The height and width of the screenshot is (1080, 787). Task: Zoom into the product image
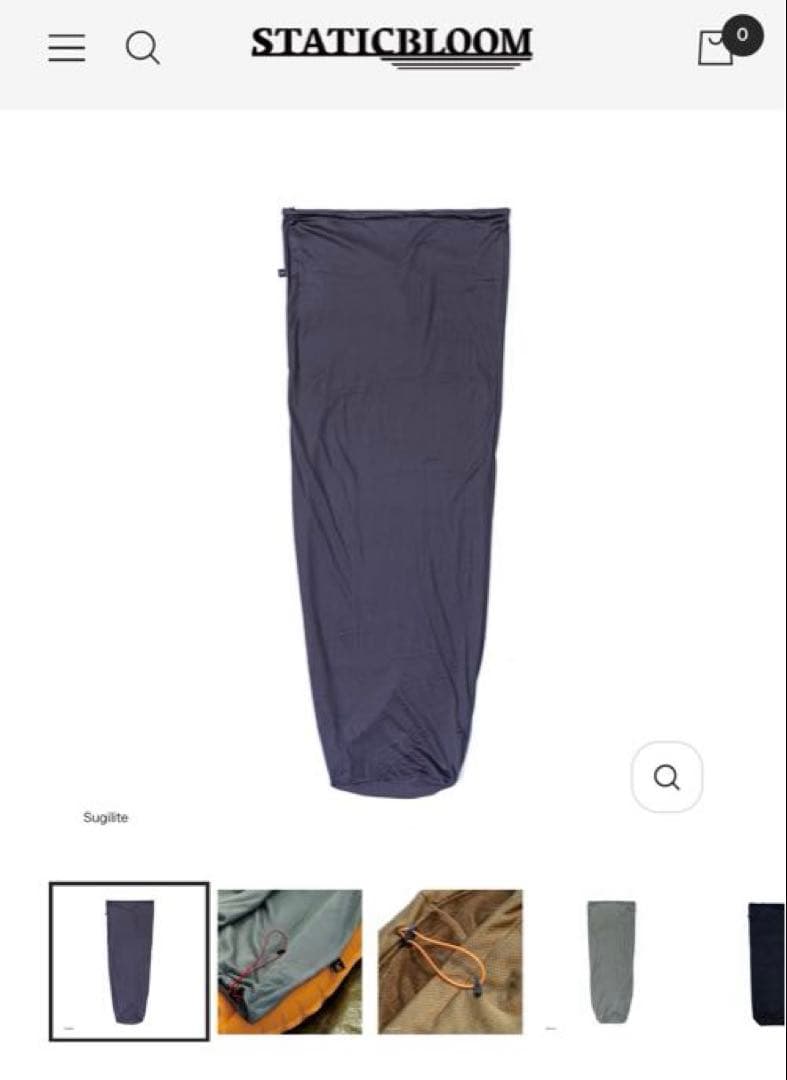(x=667, y=776)
